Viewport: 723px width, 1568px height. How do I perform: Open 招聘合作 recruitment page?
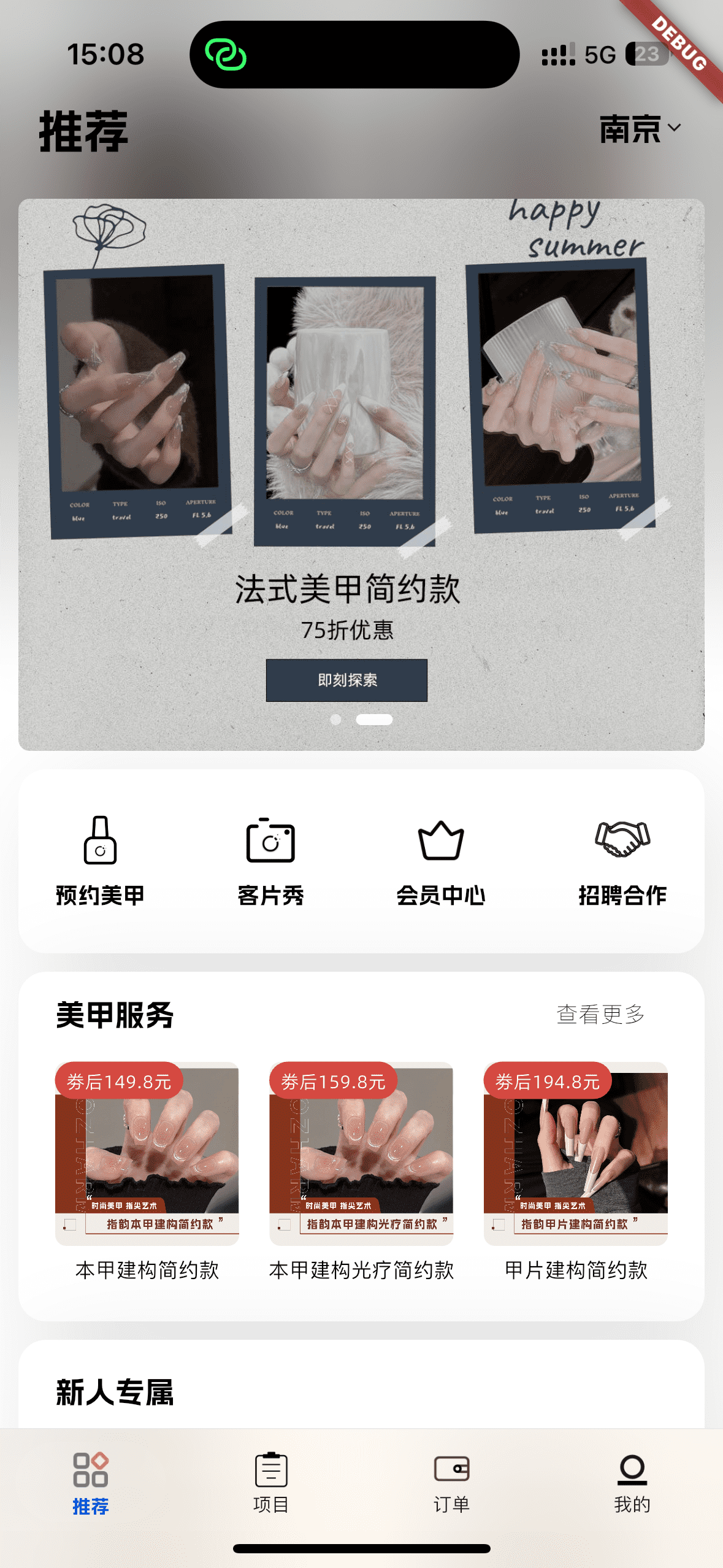coord(622,860)
